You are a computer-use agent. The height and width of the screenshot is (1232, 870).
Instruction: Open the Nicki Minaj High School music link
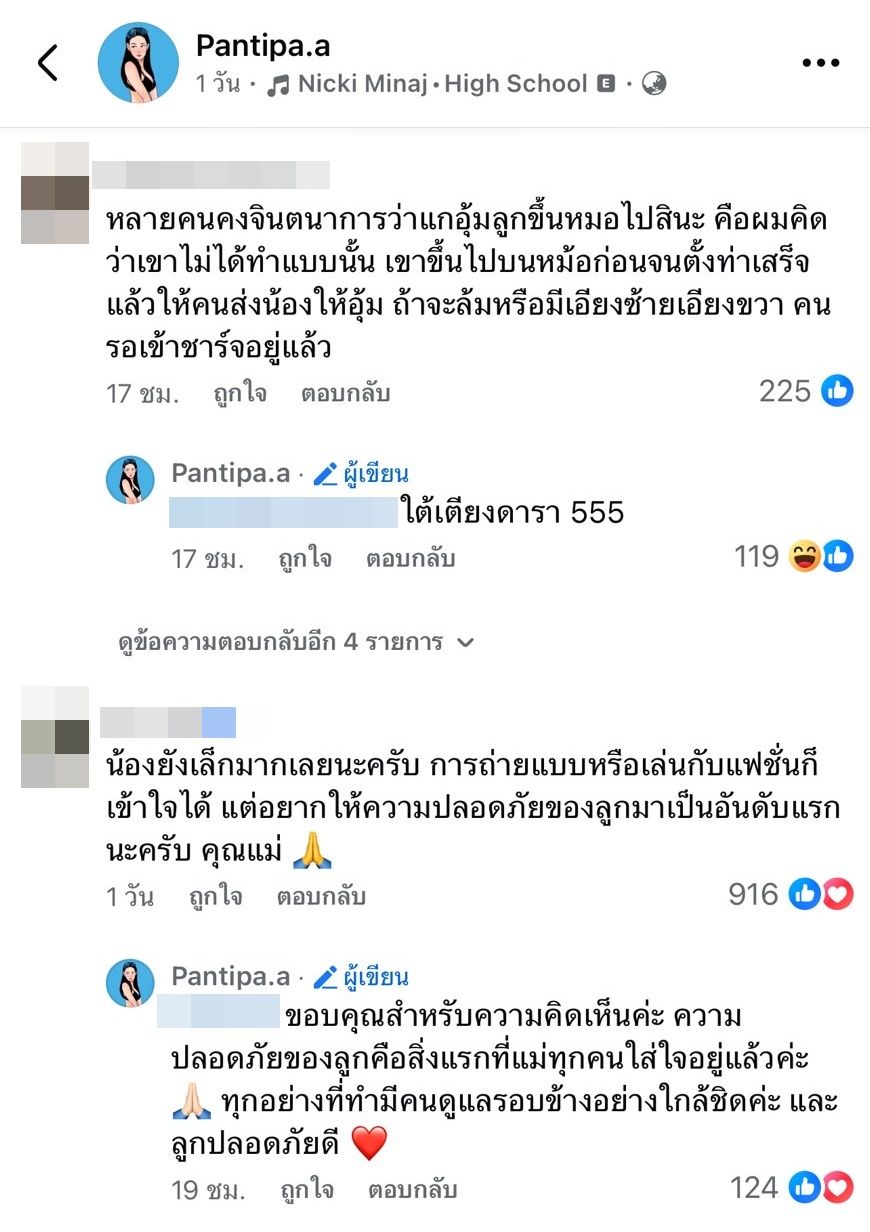430,84
